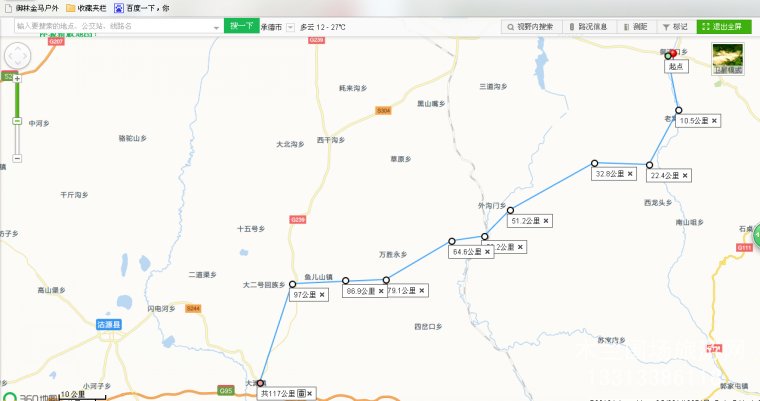Open the 承德市 city dropdown

pyautogui.click(x=273, y=27)
